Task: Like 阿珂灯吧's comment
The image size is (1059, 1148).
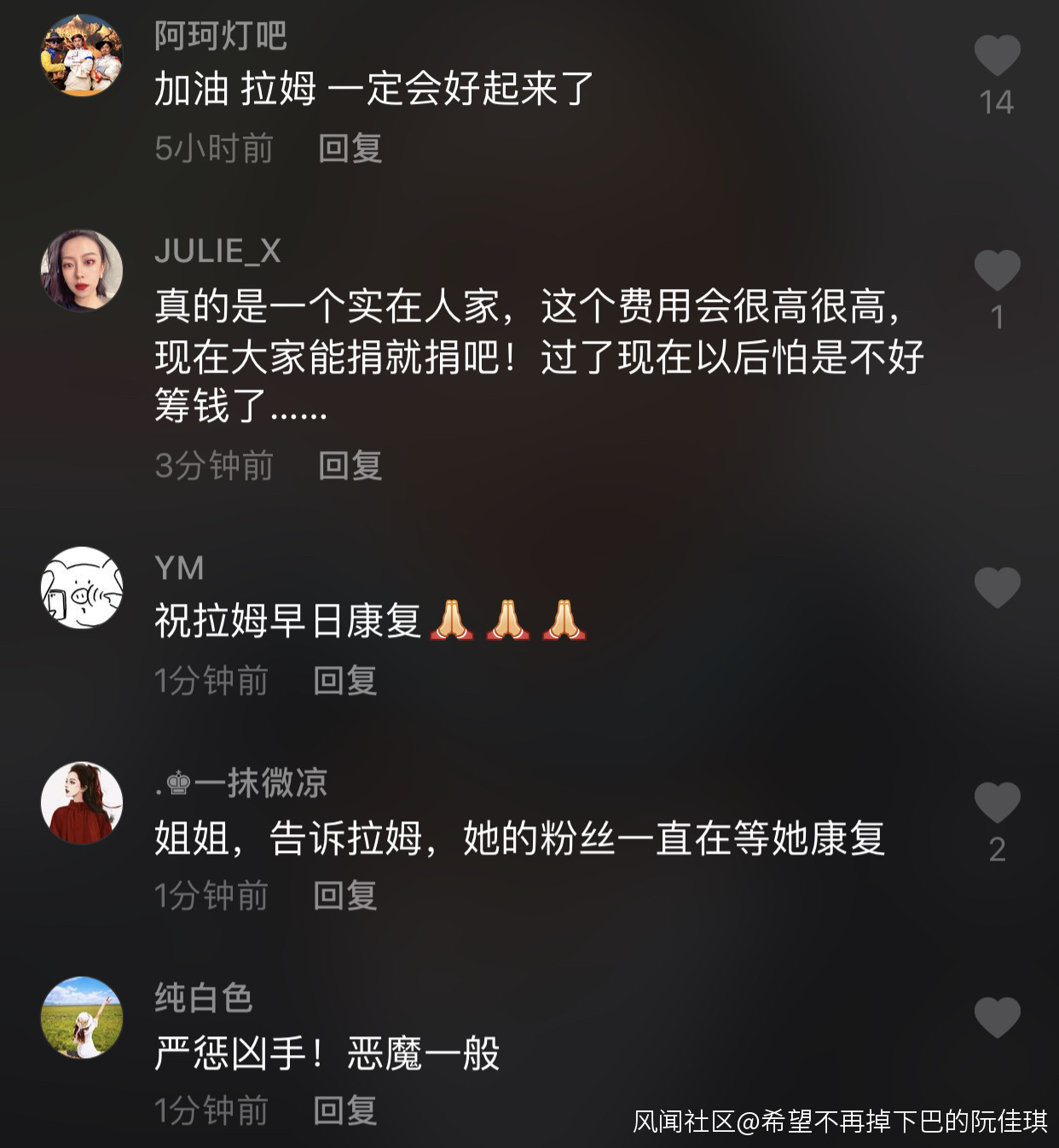Action: point(997,55)
